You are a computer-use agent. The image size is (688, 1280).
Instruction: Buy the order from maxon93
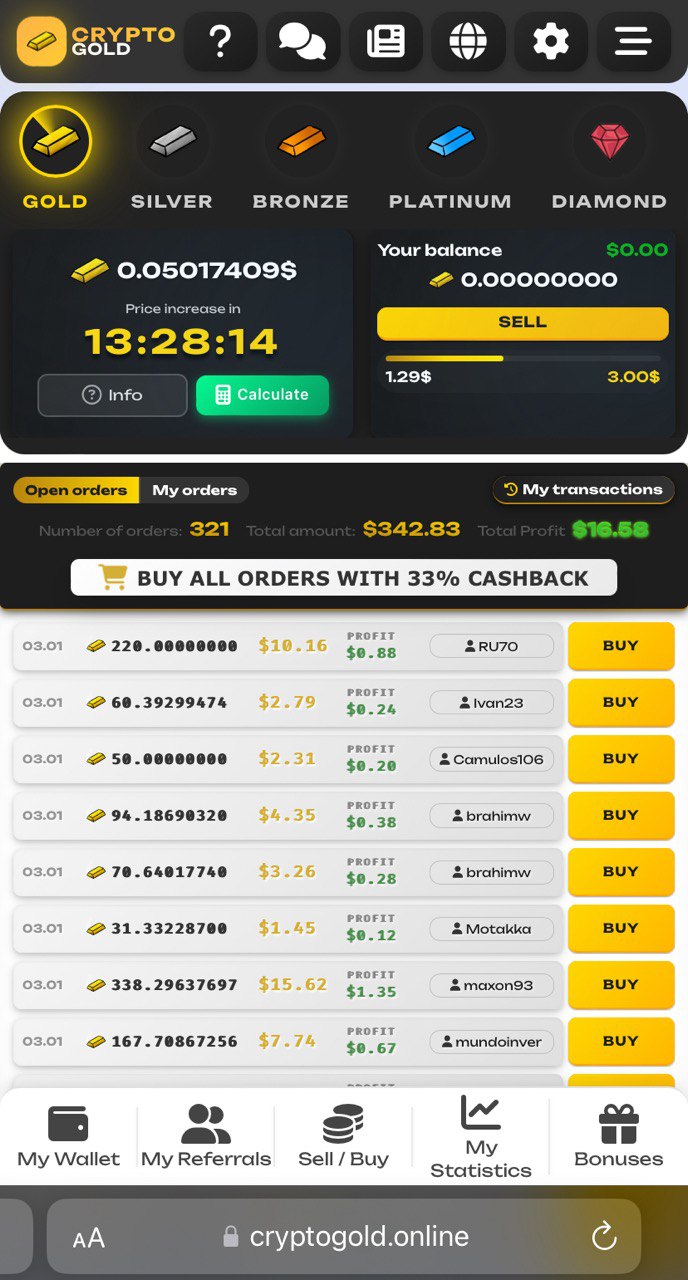tap(620, 985)
